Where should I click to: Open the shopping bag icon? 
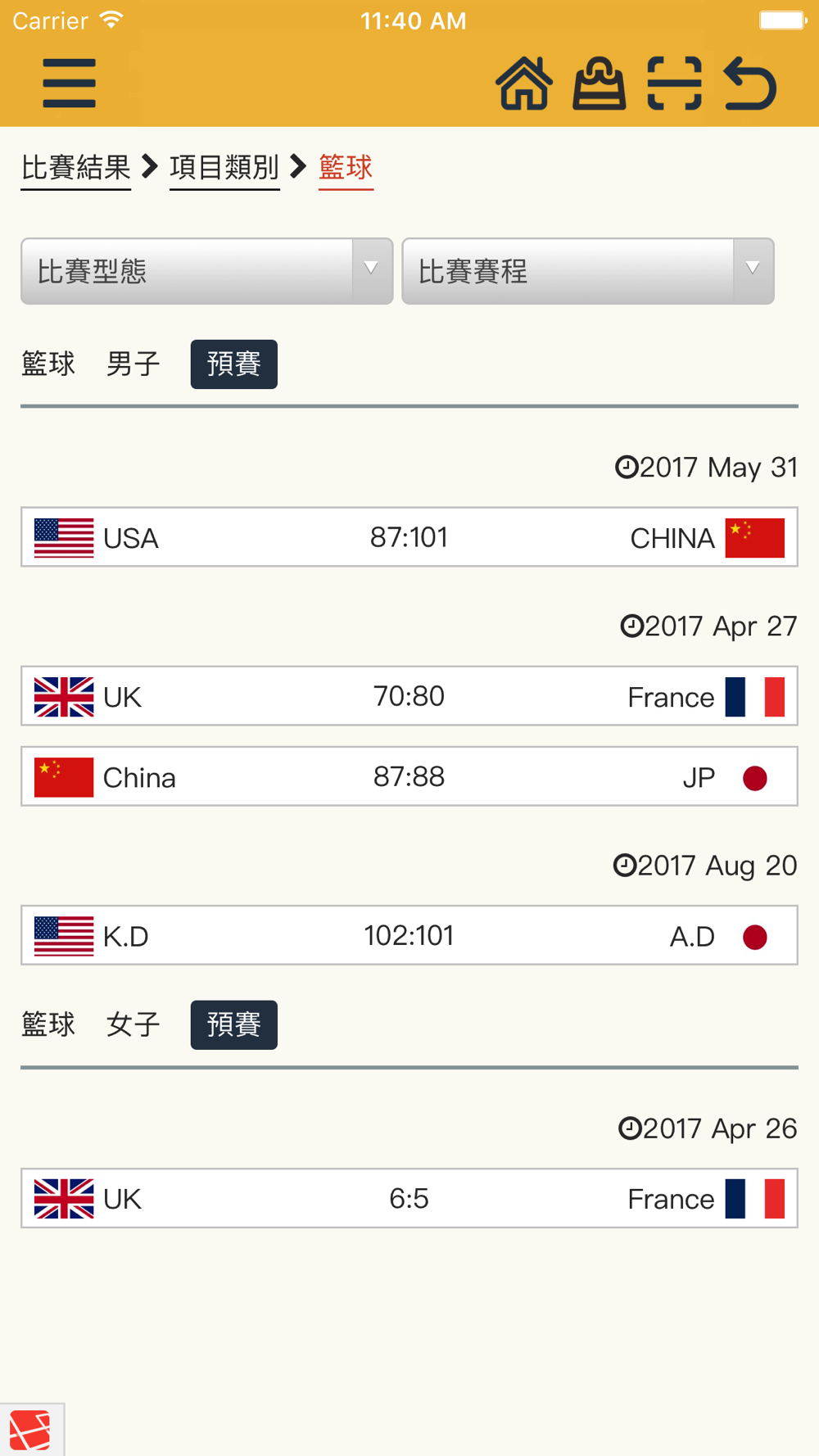pos(599,83)
